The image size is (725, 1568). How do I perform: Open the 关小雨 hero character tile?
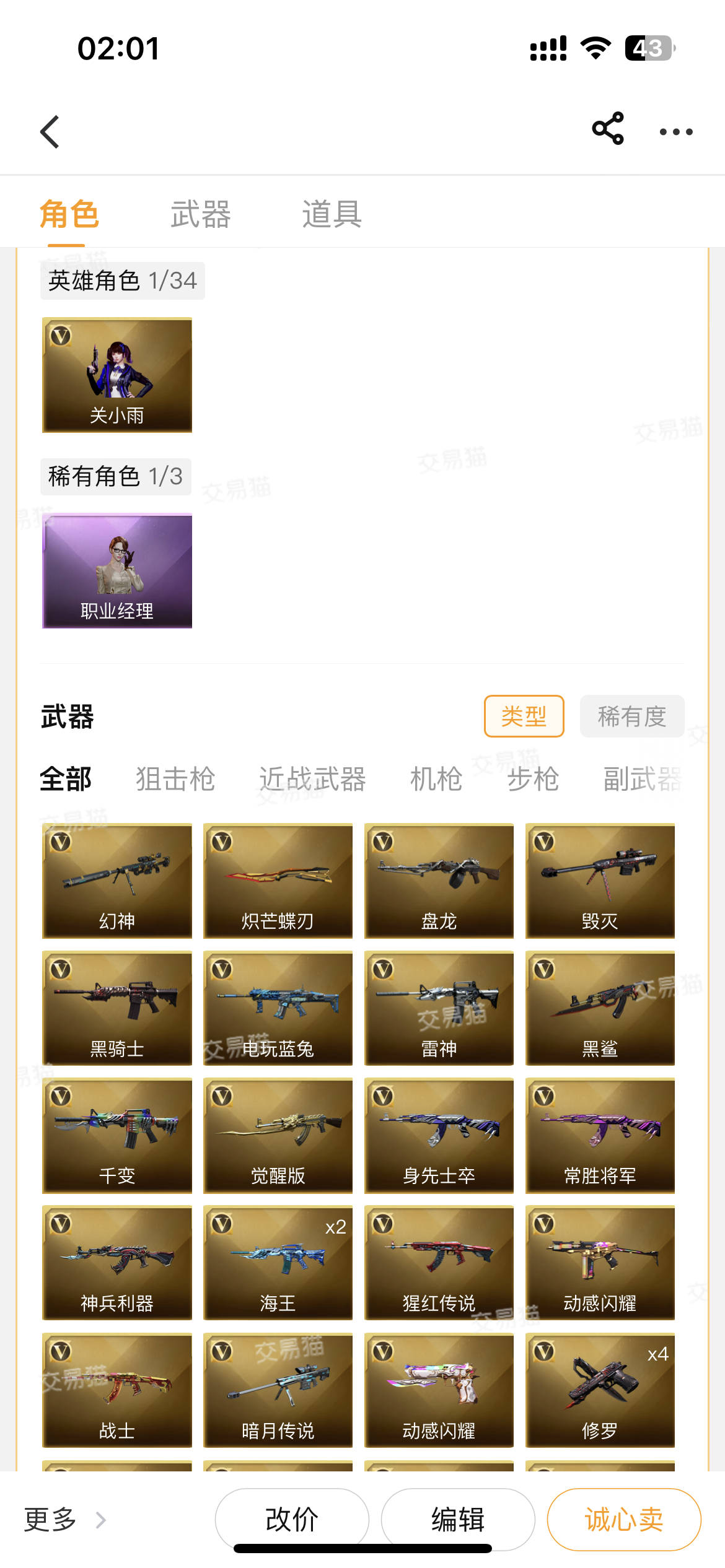[x=117, y=375]
